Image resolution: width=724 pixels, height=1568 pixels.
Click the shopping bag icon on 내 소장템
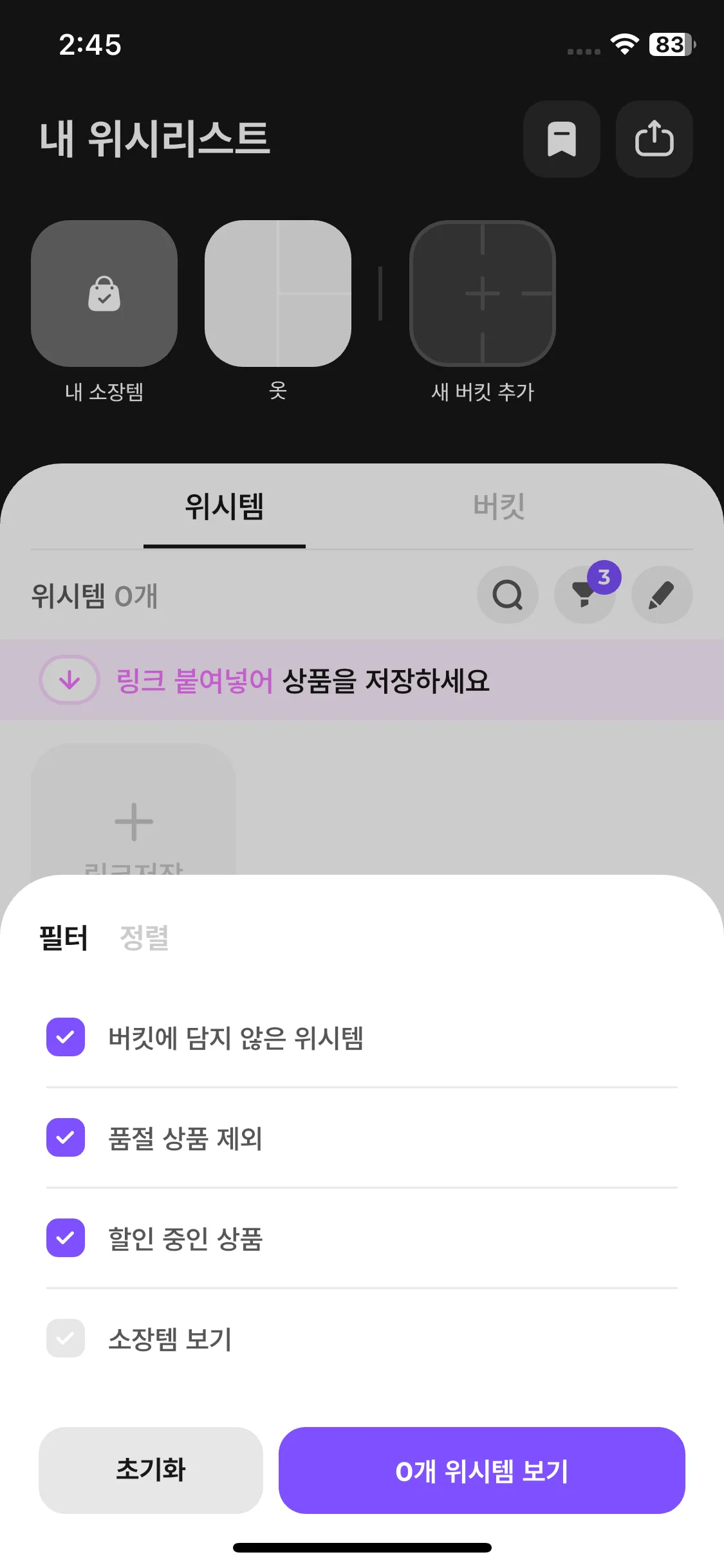point(104,293)
